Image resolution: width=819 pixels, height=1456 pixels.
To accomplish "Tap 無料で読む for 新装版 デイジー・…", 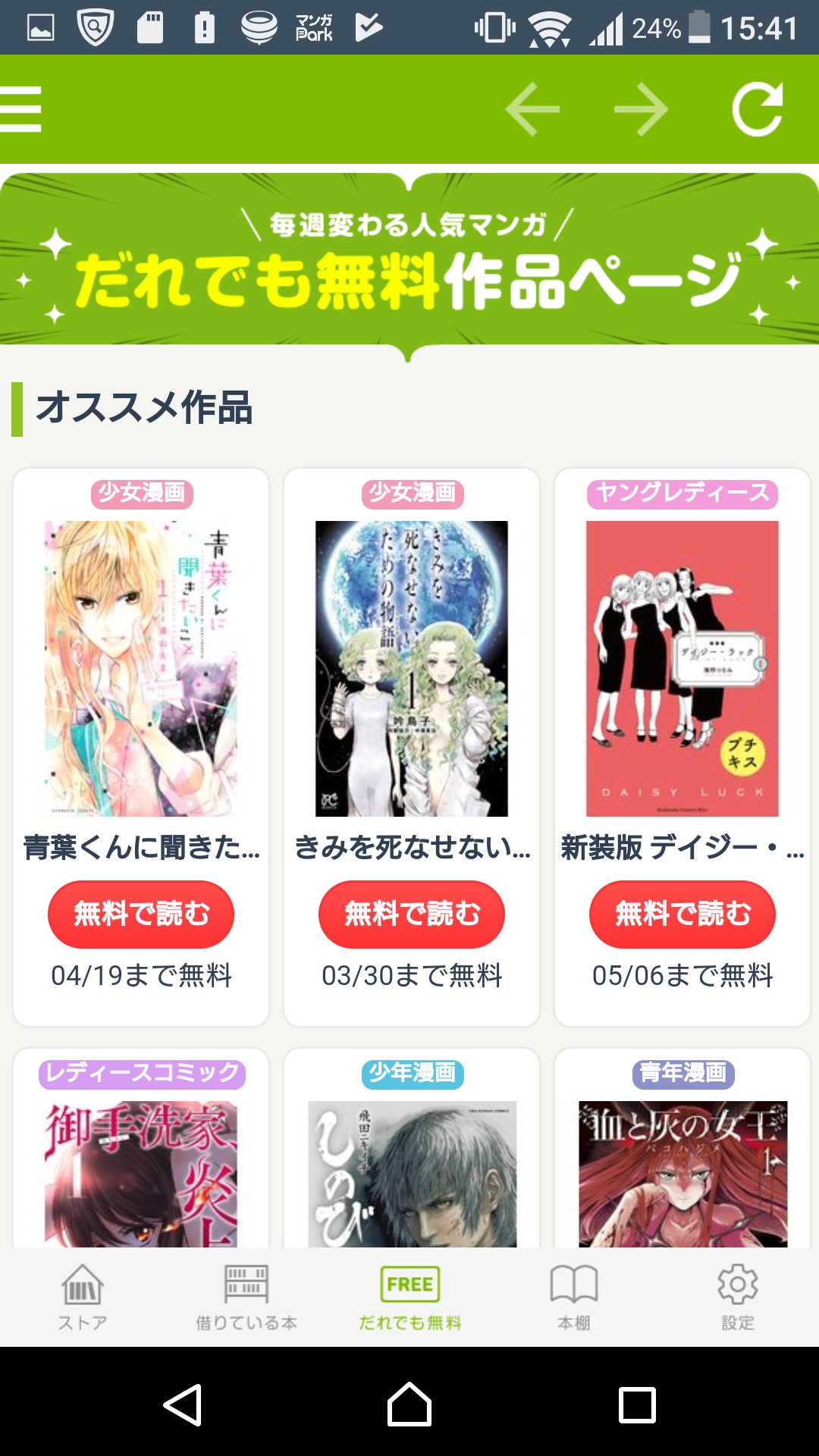I will click(x=682, y=914).
